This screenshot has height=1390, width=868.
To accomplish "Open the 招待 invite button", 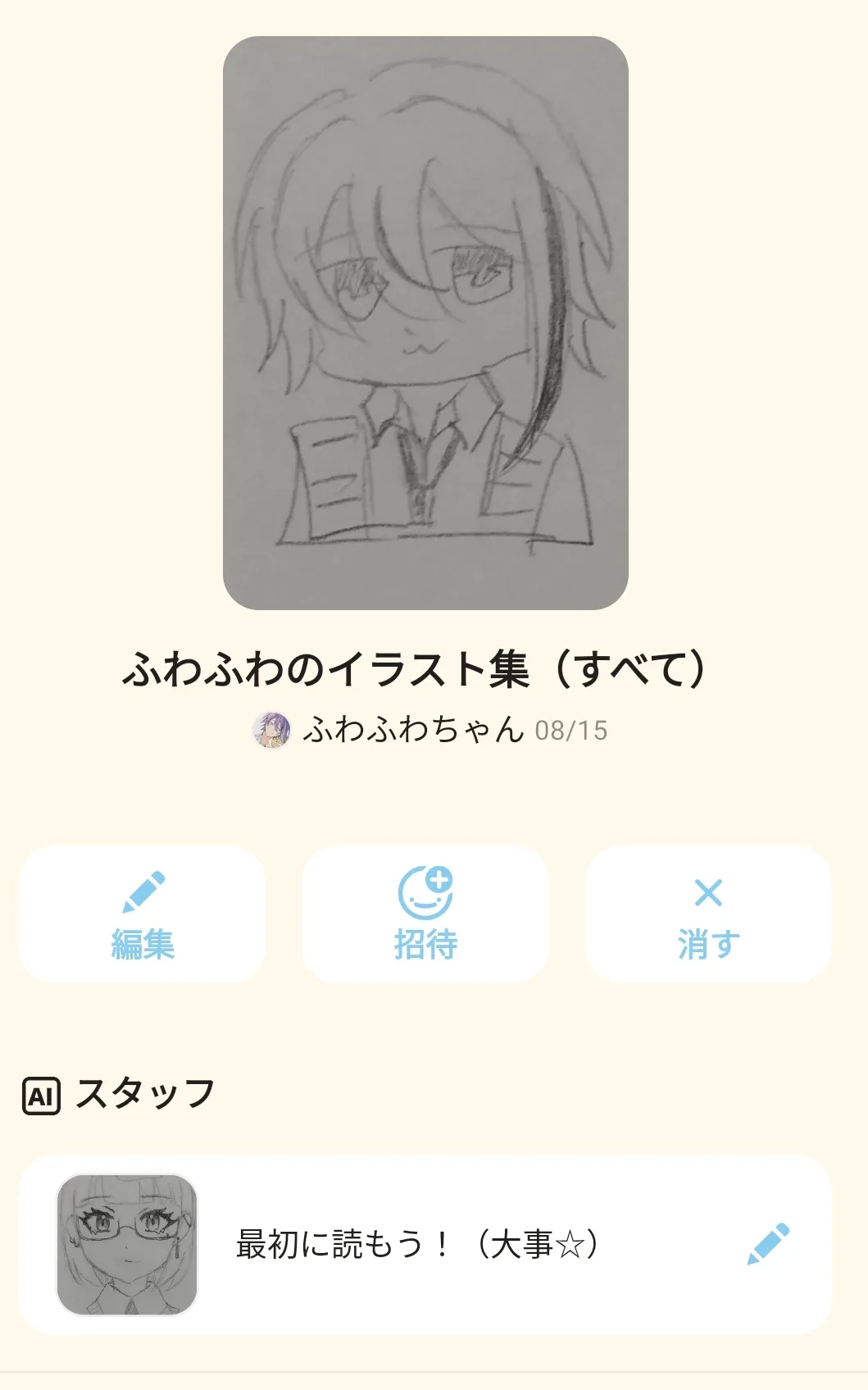I will pos(425,914).
